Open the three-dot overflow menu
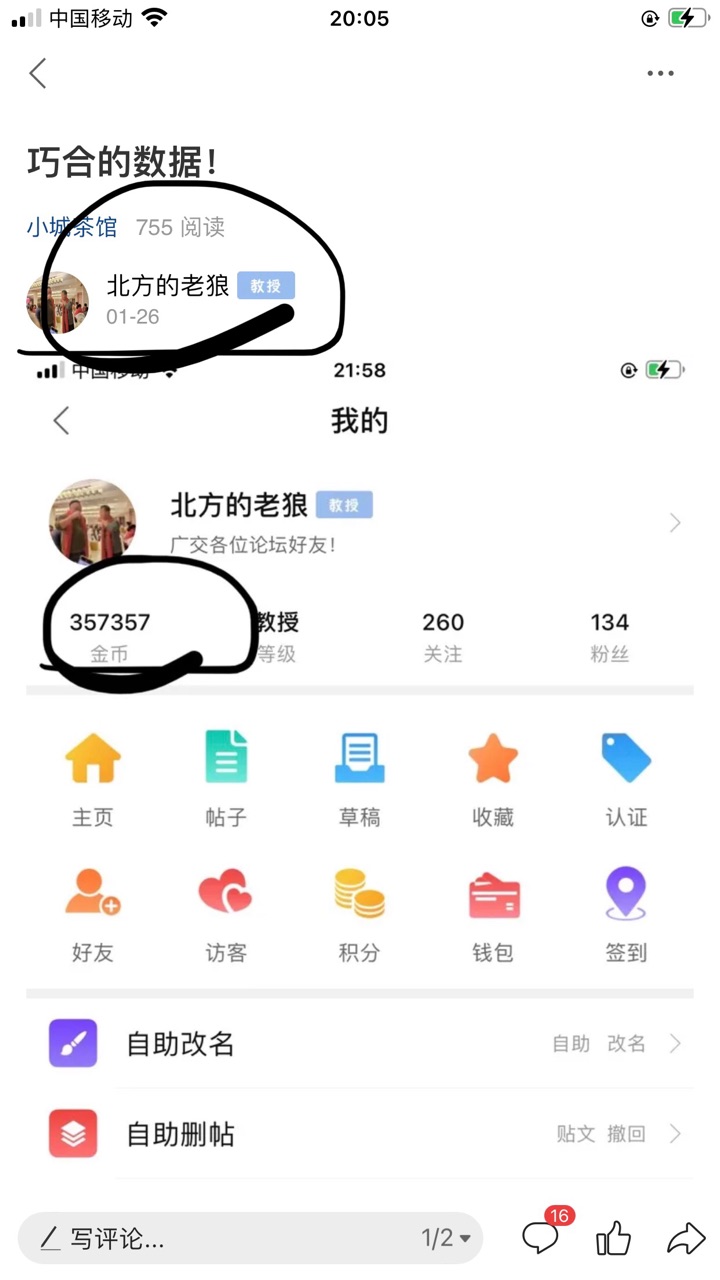Viewport: 720px width, 1280px height. (660, 73)
